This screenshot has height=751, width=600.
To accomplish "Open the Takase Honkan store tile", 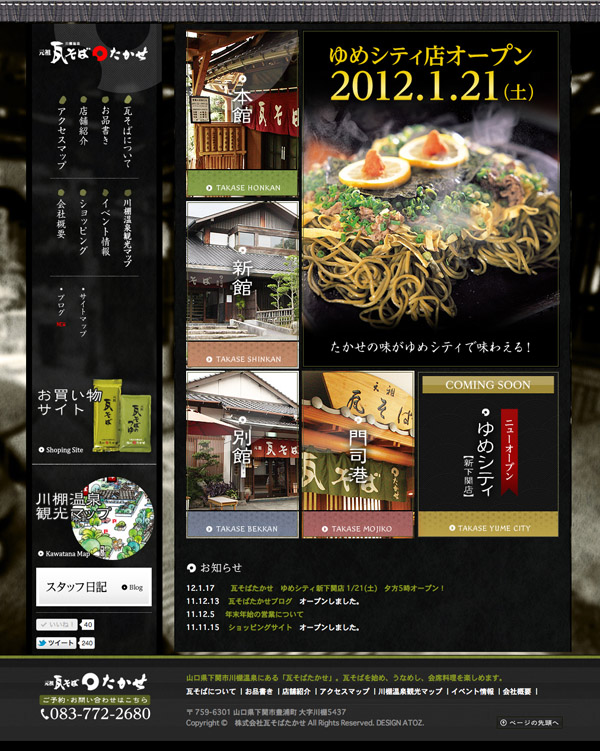I will pos(242,115).
